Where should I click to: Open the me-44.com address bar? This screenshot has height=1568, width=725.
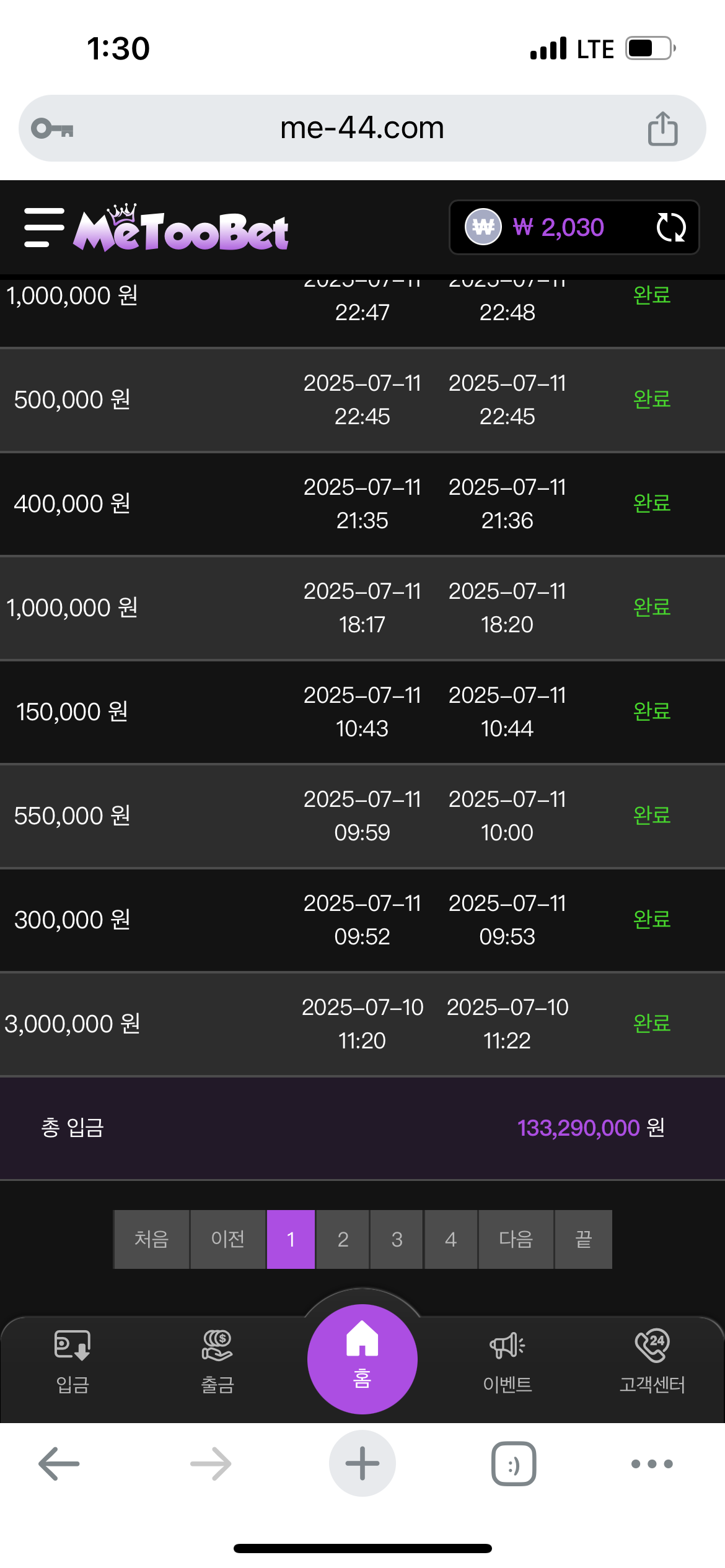[362, 128]
